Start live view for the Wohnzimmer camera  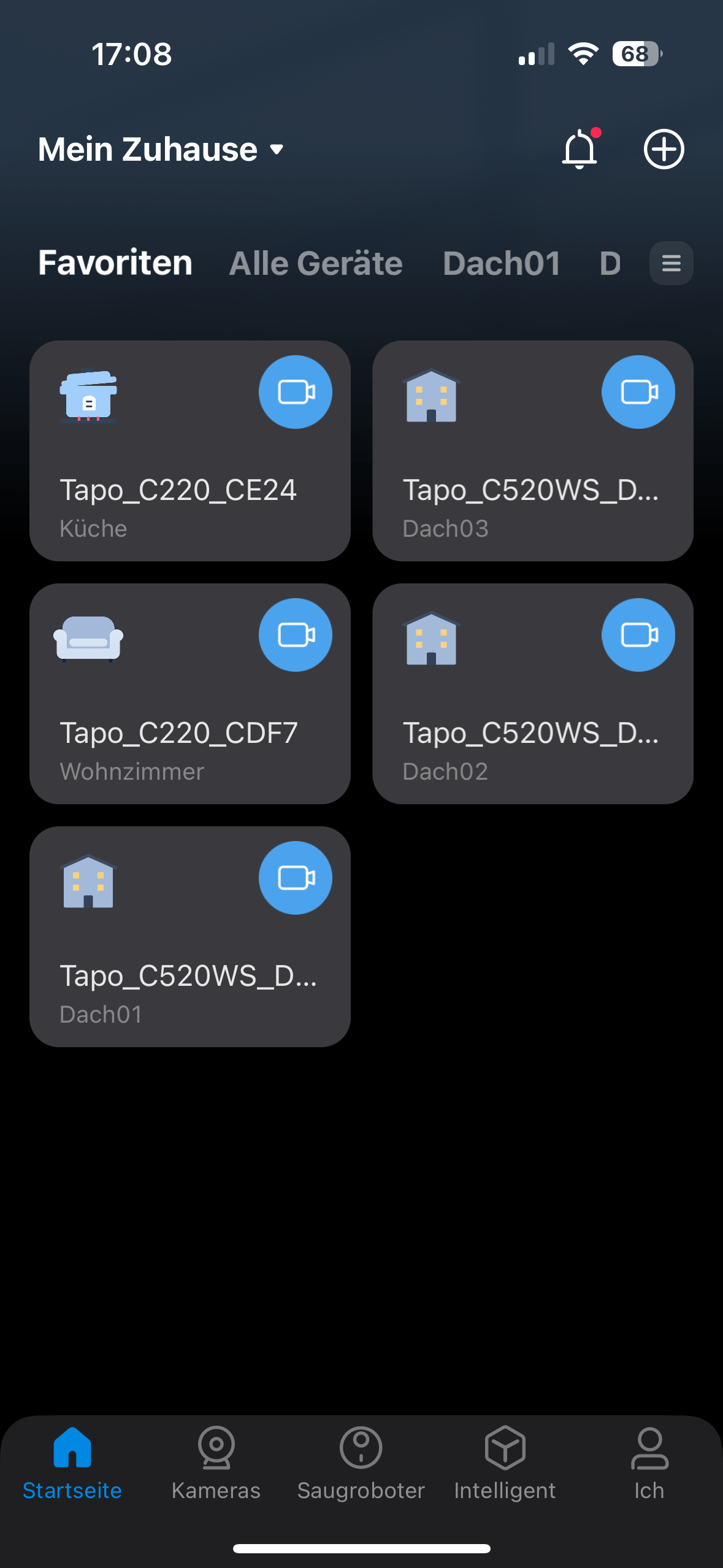(x=295, y=635)
